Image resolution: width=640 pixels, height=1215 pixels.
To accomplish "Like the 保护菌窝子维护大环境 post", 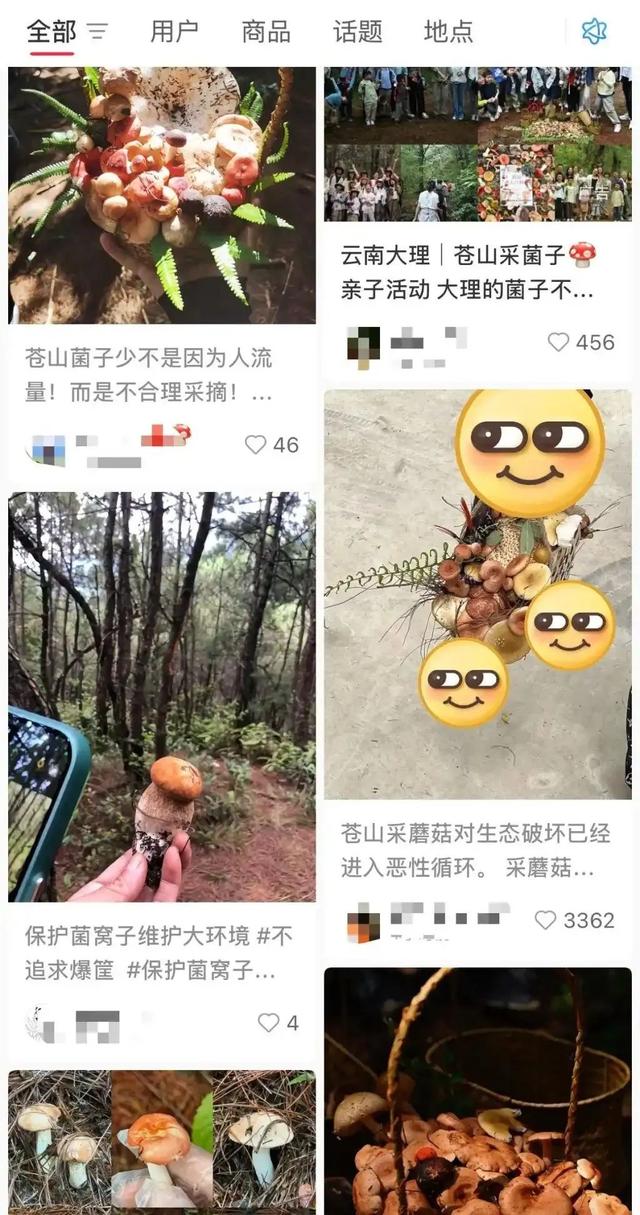I will 268,1023.
